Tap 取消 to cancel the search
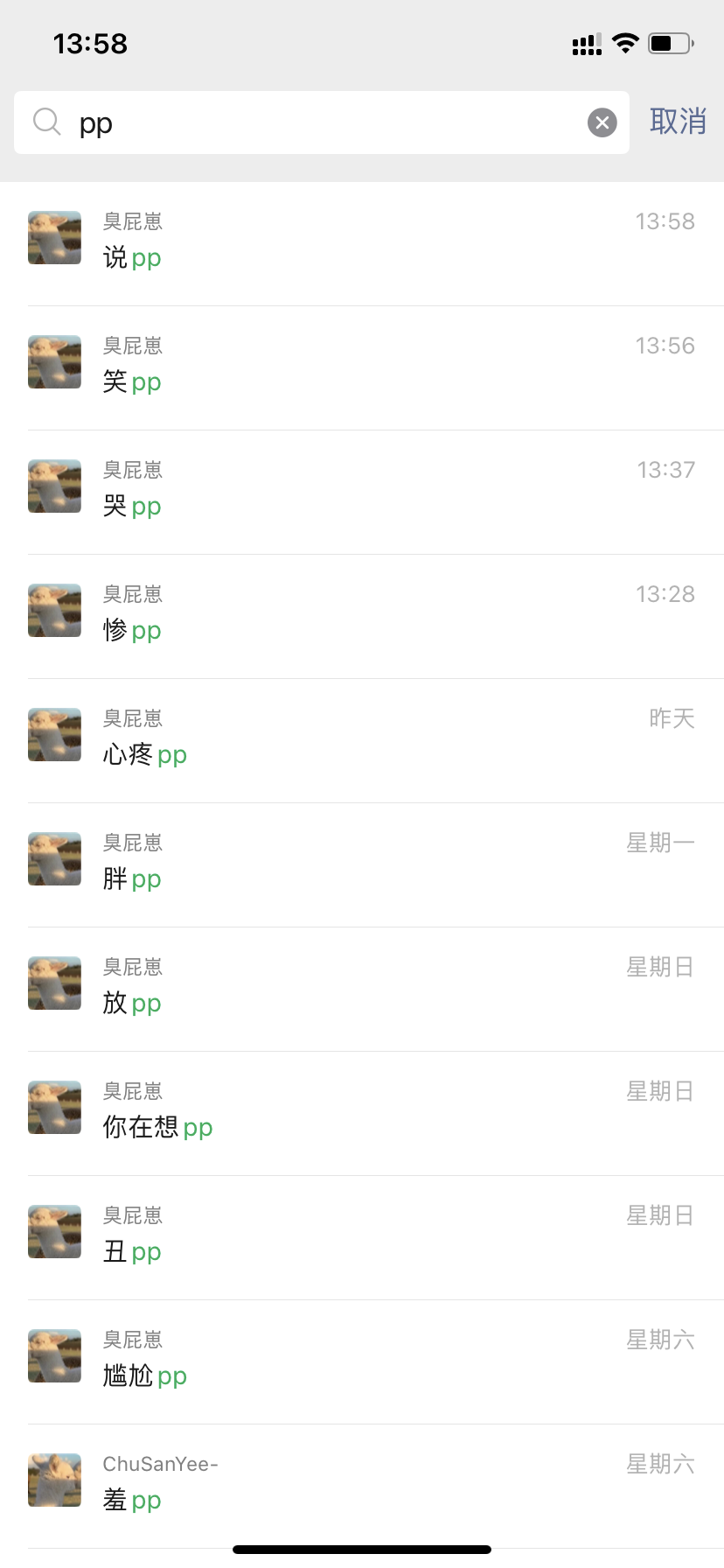The height and width of the screenshot is (1568, 724). [678, 122]
